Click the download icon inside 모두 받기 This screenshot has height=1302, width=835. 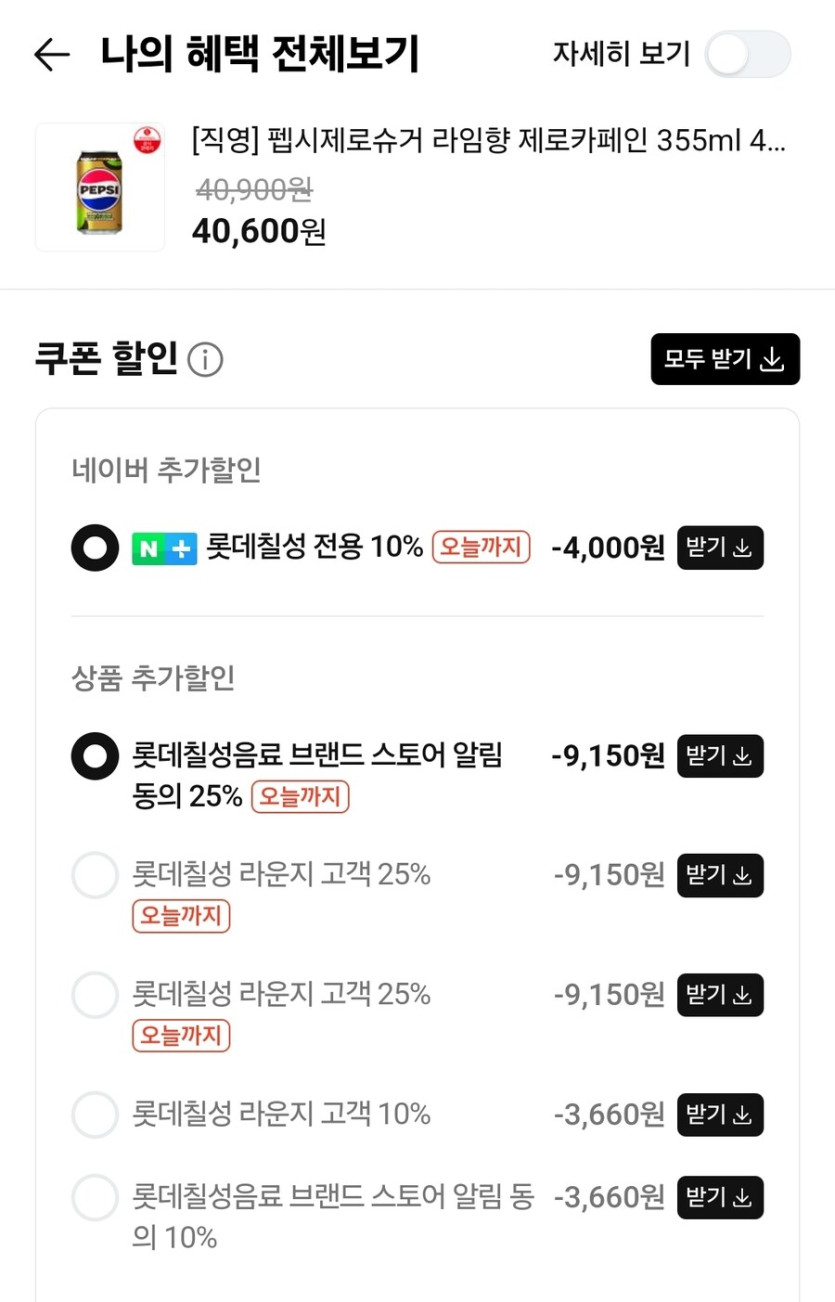pos(769,360)
